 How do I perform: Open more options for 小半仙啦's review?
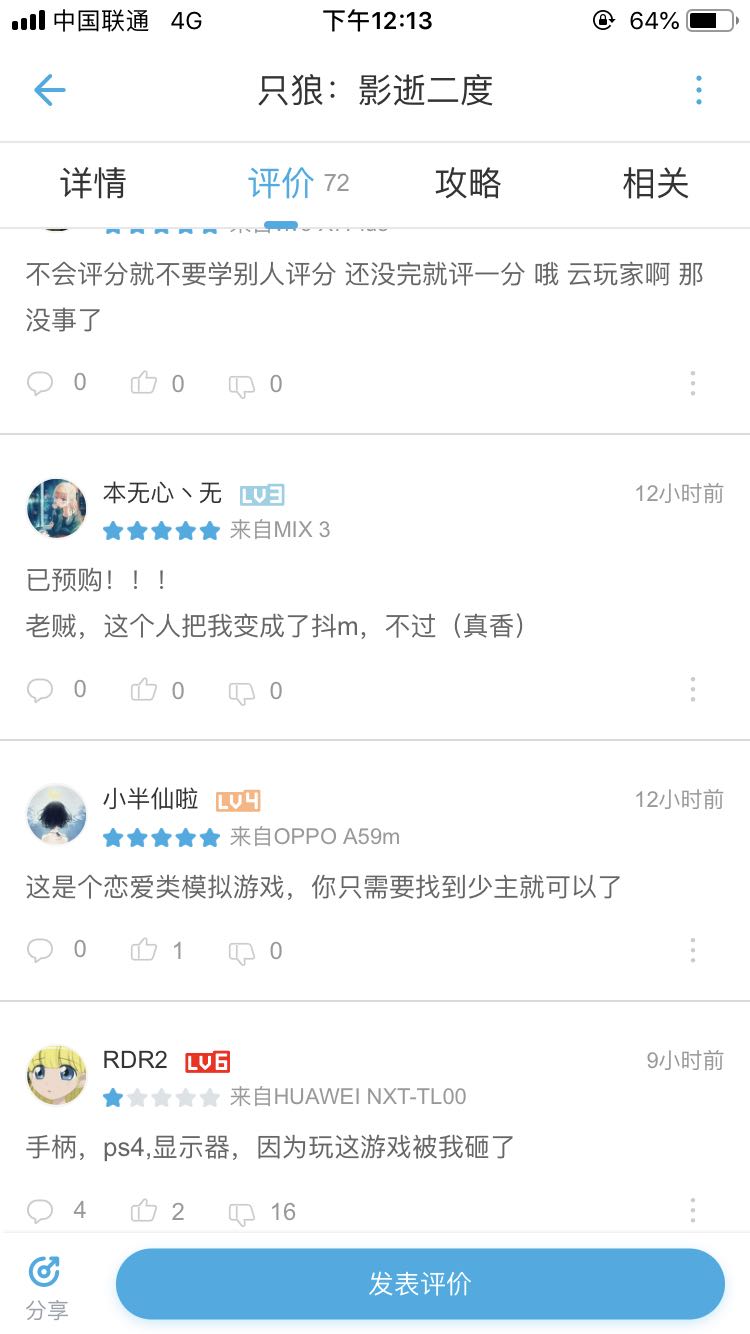[692, 950]
